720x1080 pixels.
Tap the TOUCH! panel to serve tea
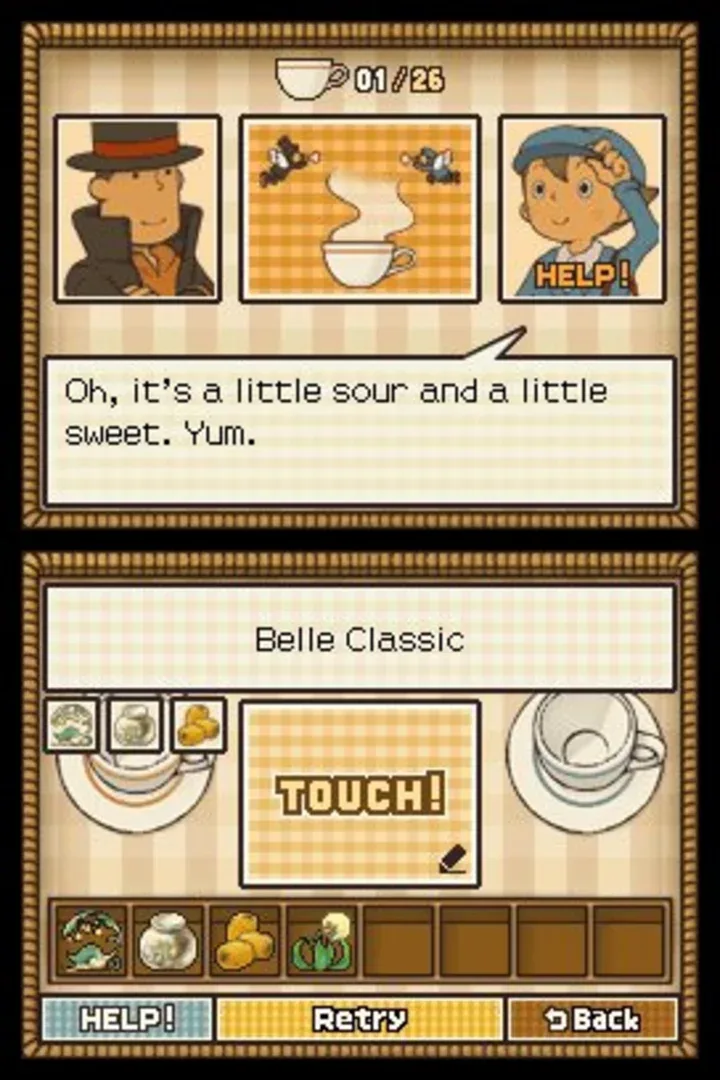[x=360, y=795]
